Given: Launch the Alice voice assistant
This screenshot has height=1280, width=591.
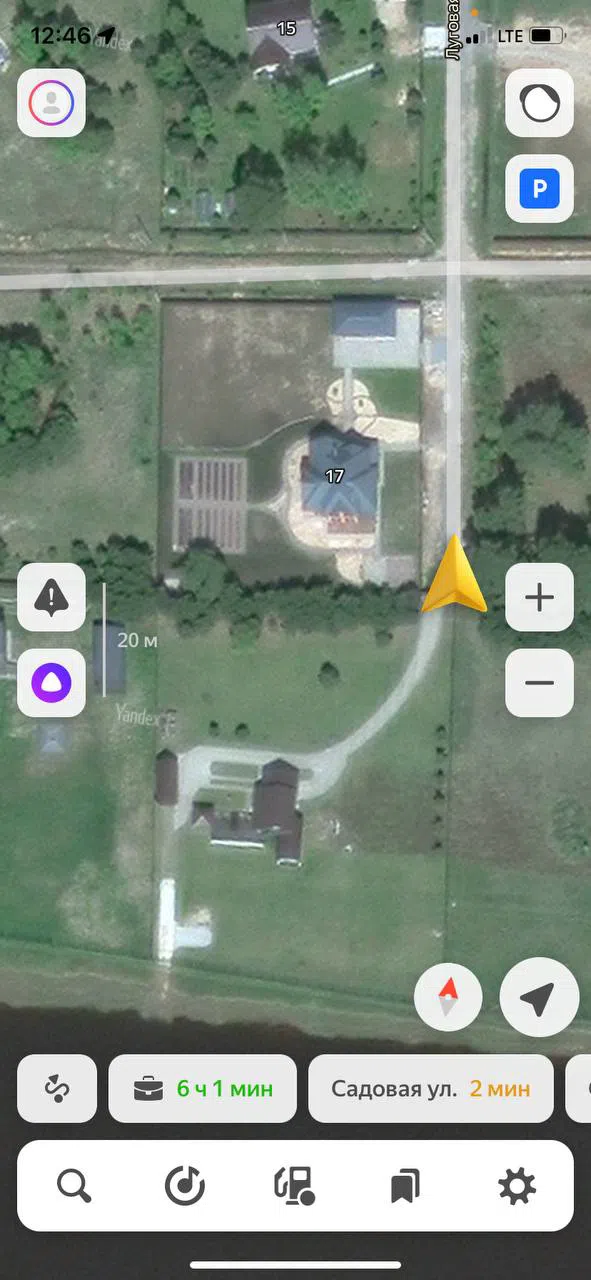Looking at the screenshot, I should click(51, 683).
